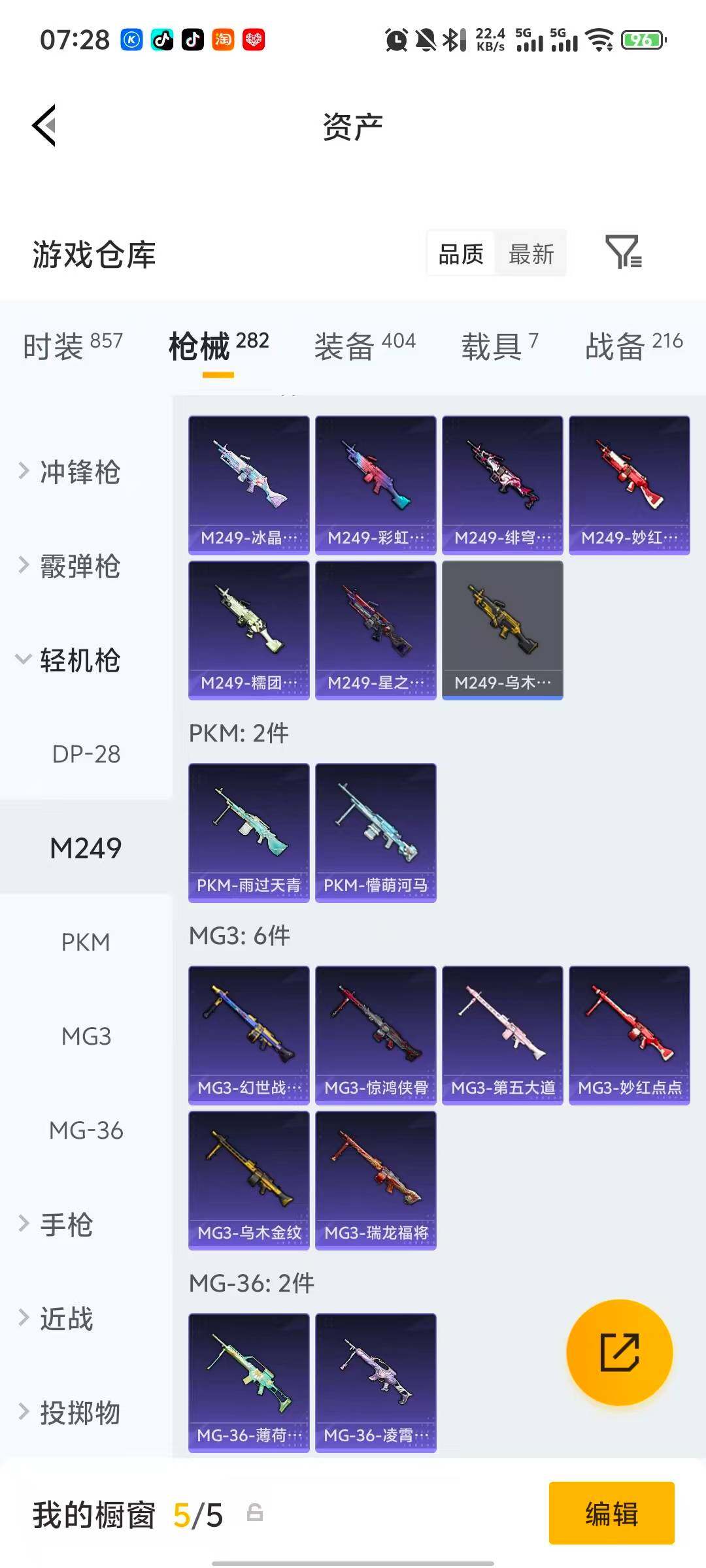The height and width of the screenshot is (1568, 706).
Task: Collapse the 轻机枪 category
Action: [80, 660]
